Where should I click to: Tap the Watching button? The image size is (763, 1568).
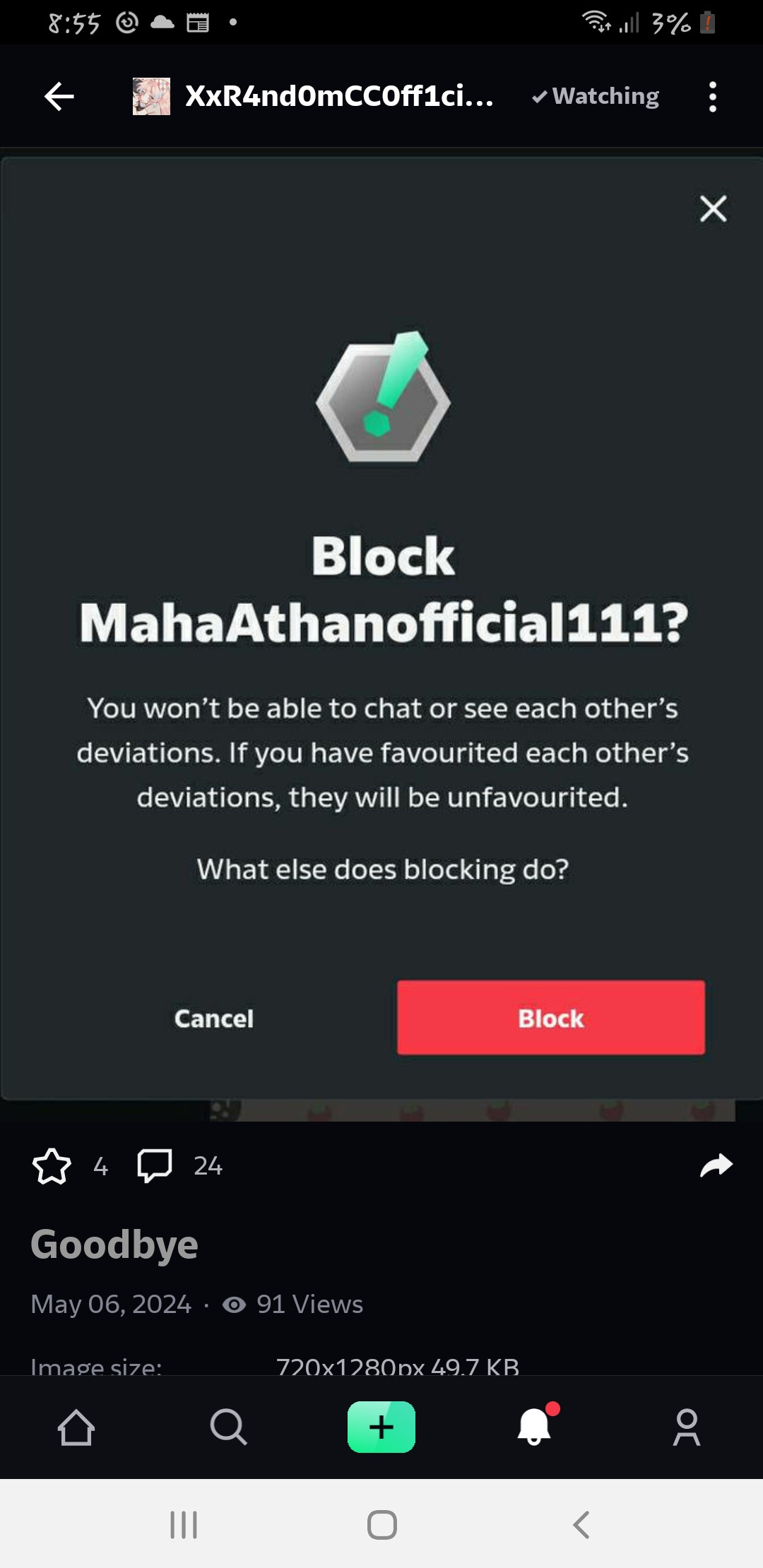pos(596,97)
